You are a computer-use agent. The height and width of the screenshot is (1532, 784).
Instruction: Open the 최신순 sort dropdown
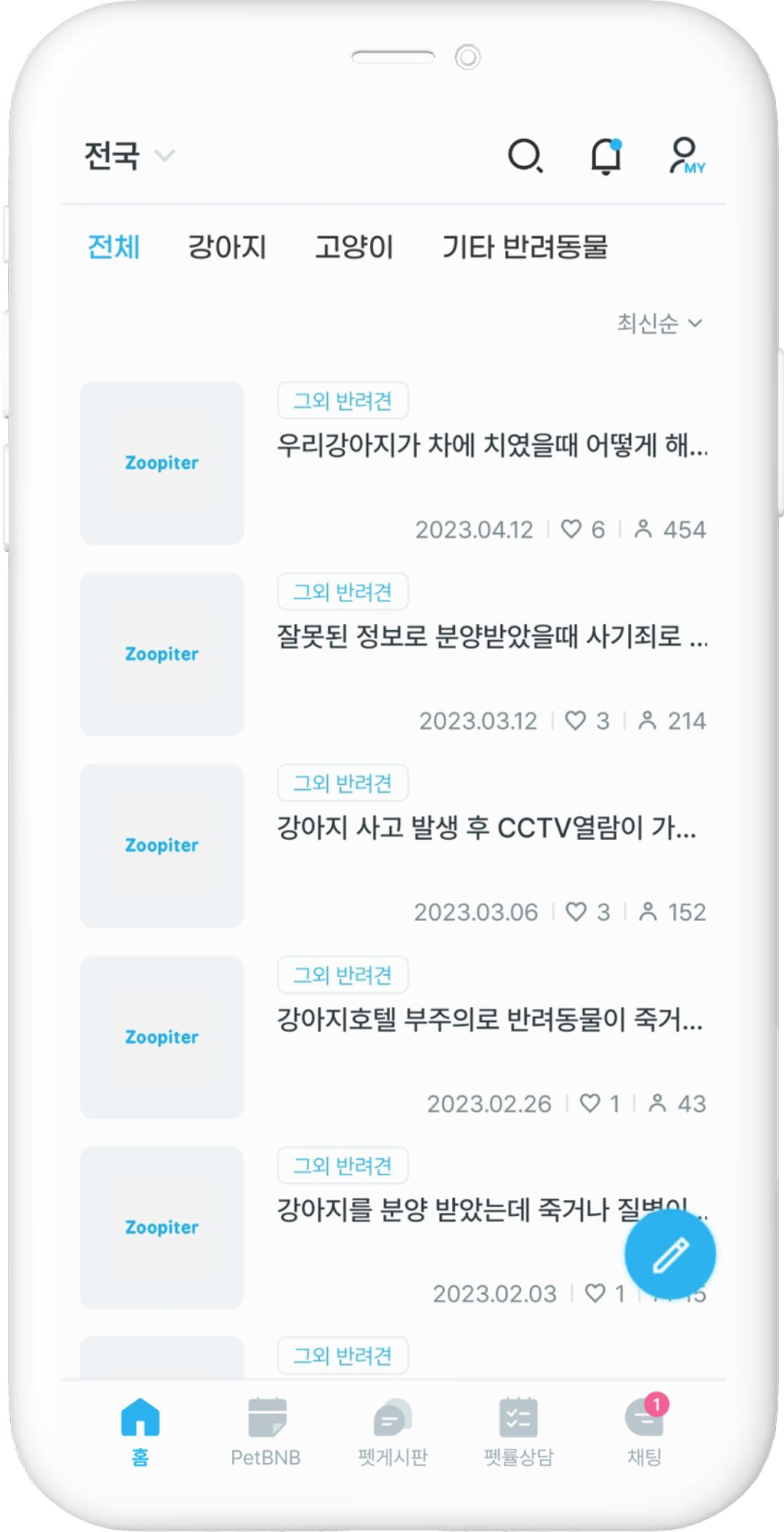(x=659, y=323)
